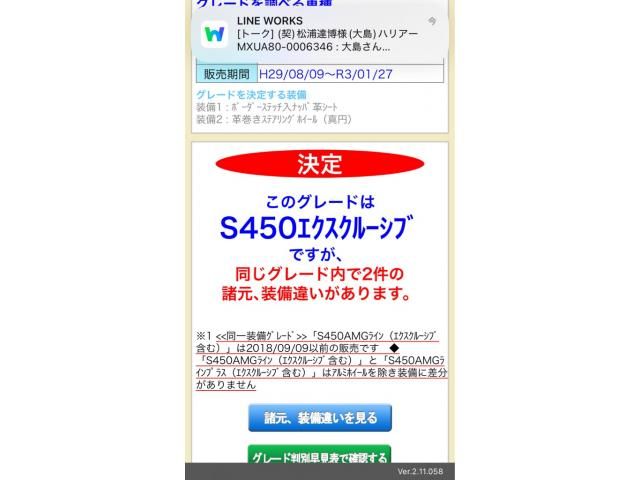Open the LINE WORKS notification banner

pos(318,33)
